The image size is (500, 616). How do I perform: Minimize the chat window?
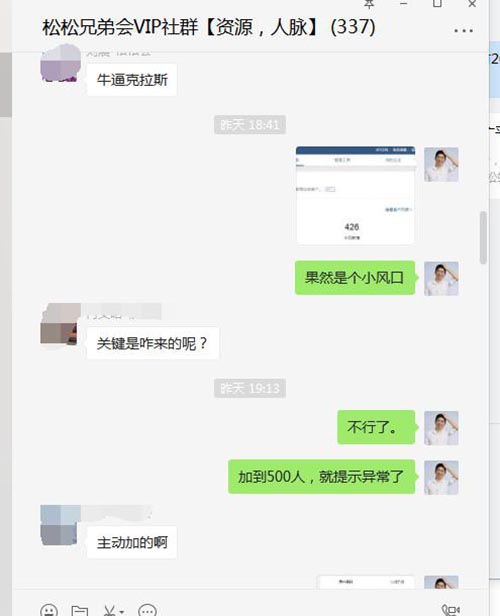[403, 4]
